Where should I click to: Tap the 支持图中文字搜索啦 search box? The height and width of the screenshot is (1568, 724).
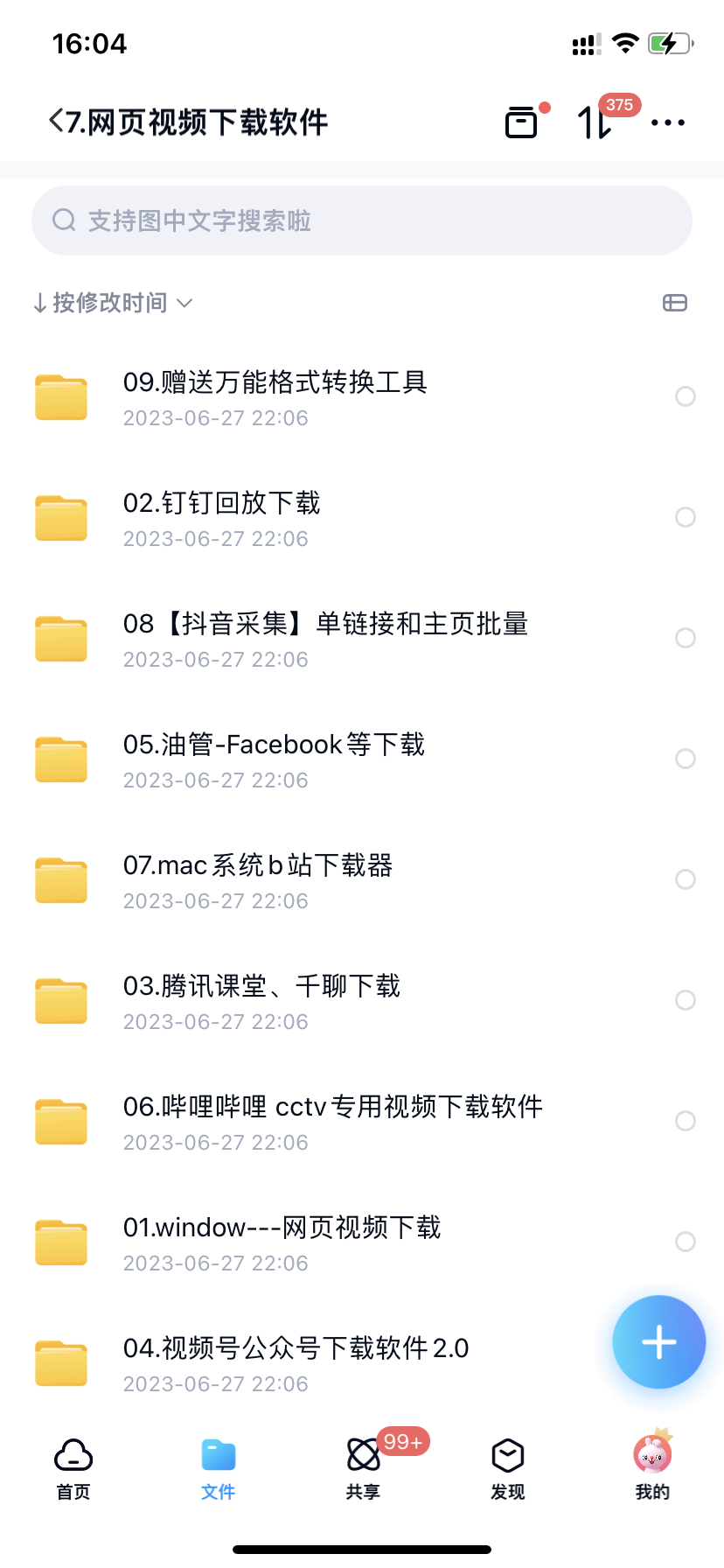point(362,220)
